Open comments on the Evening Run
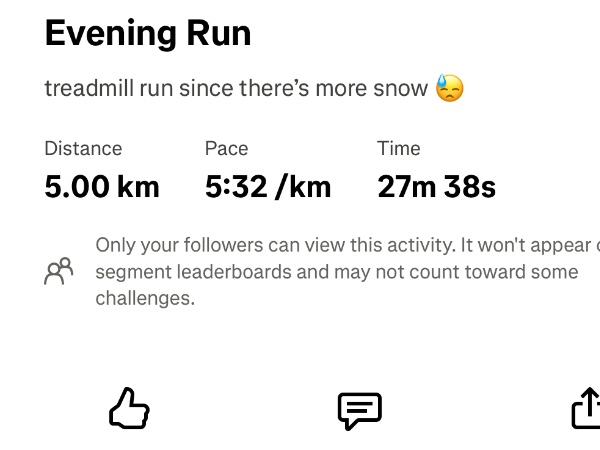600x450 pixels. 360,410
